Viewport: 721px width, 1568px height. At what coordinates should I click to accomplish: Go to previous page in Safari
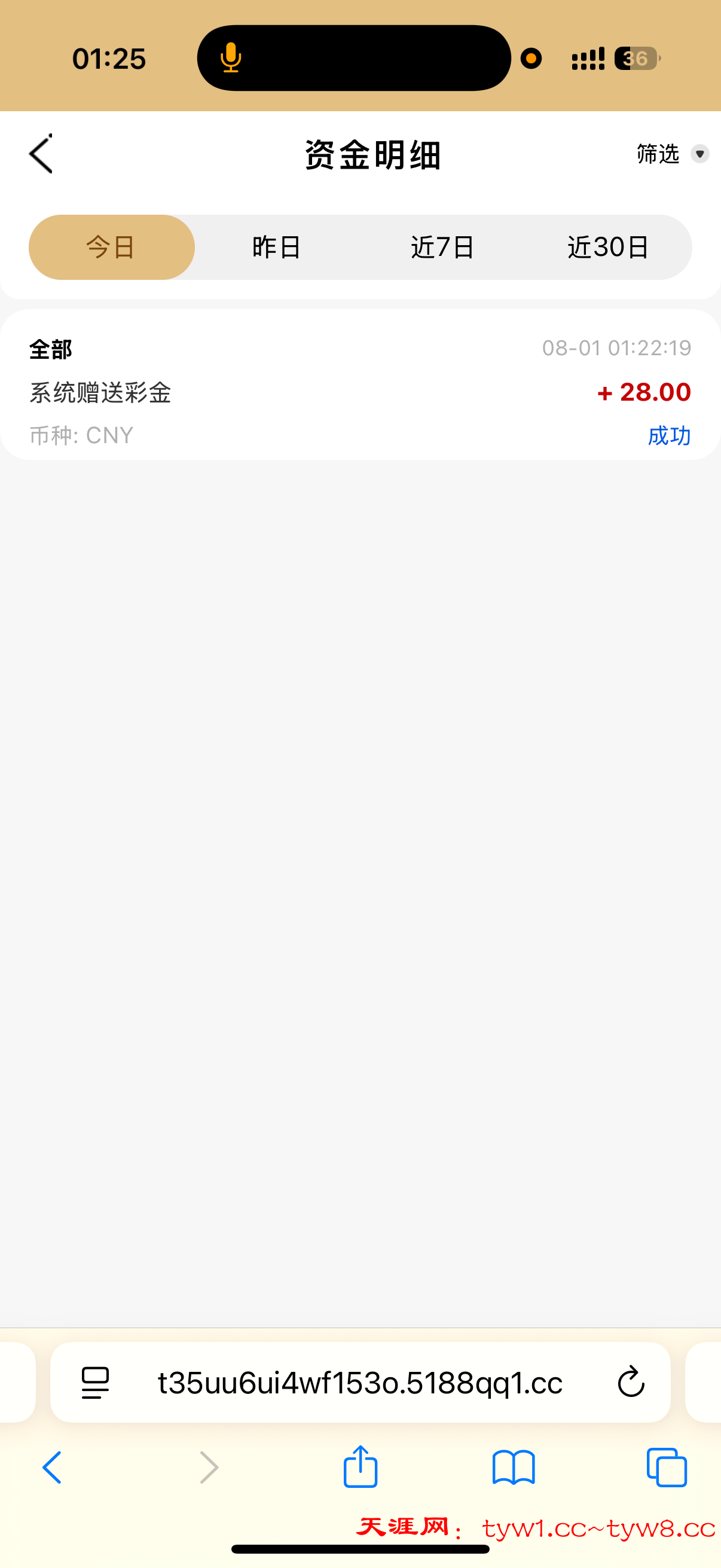click(53, 1468)
